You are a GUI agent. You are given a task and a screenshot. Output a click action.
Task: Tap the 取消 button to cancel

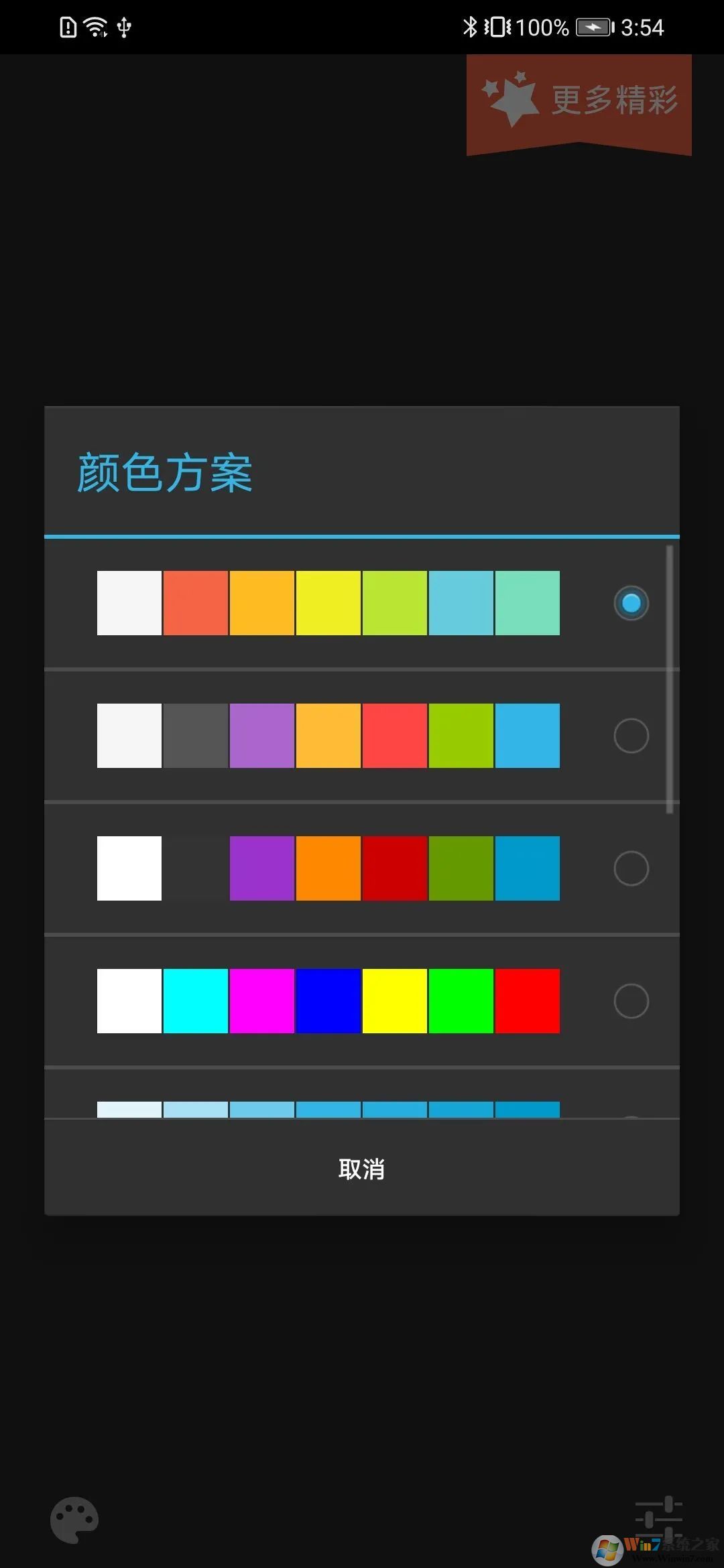[362, 1168]
